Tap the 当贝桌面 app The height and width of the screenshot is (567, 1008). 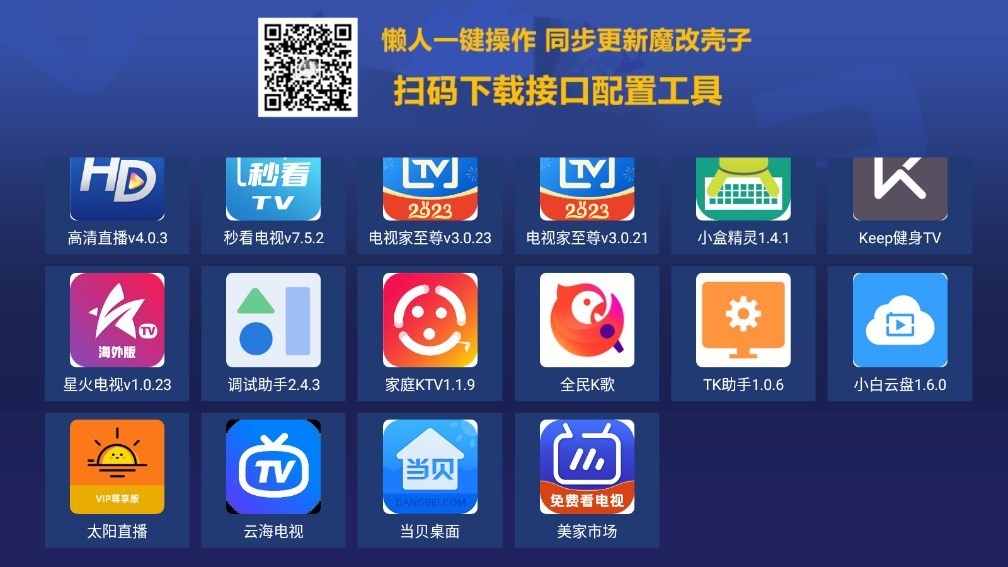(430, 479)
